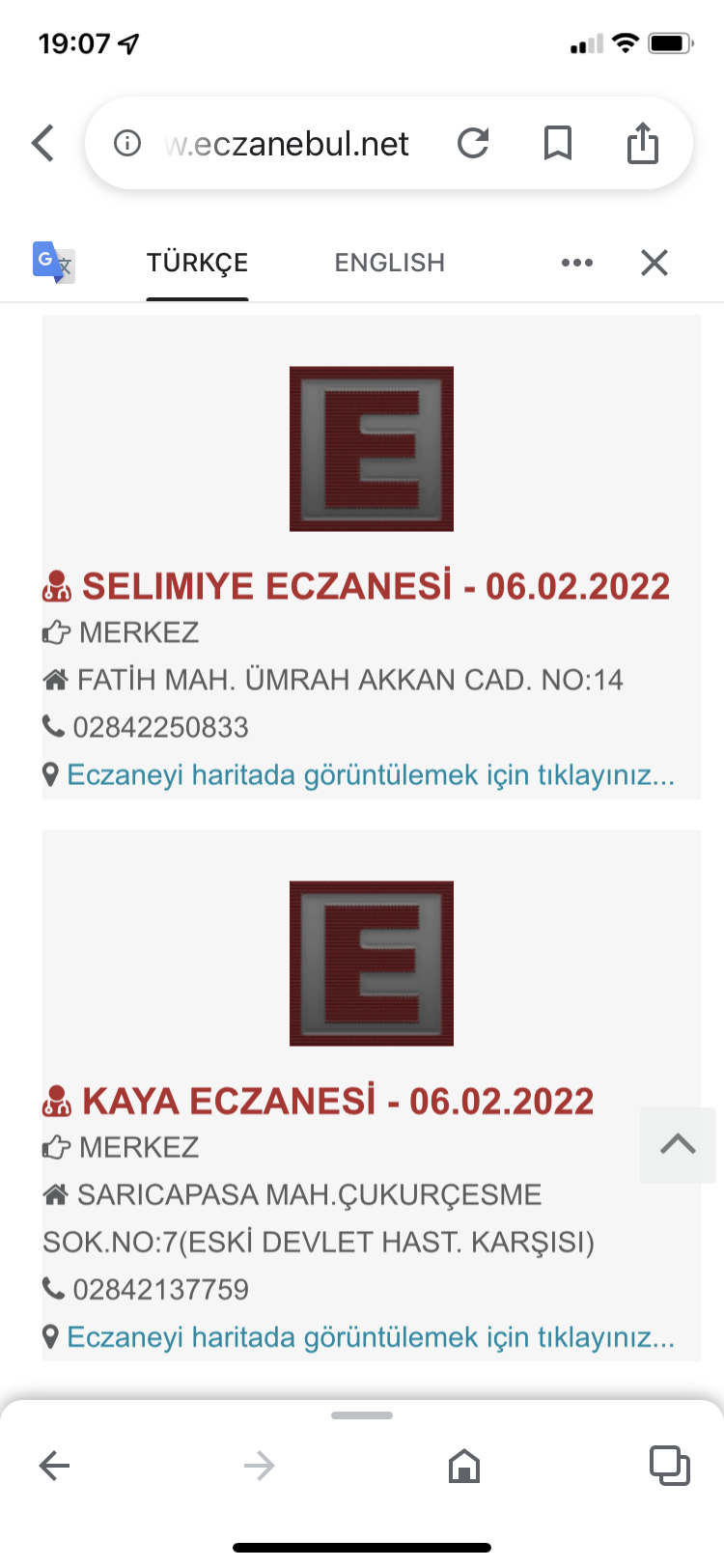Go to browser home page

[x=464, y=1466]
